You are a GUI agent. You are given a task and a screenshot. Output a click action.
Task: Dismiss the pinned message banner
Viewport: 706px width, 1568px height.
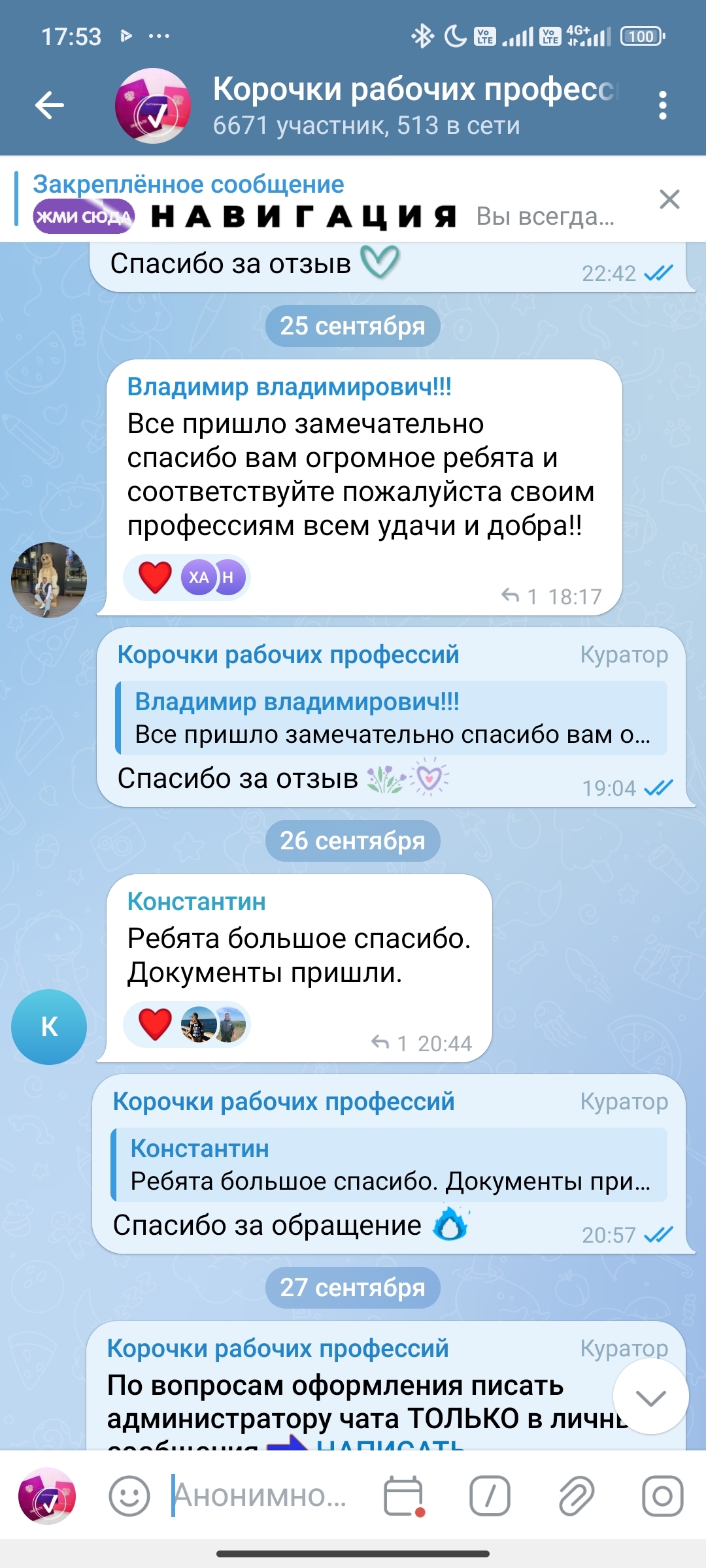click(x=669, y=199)
